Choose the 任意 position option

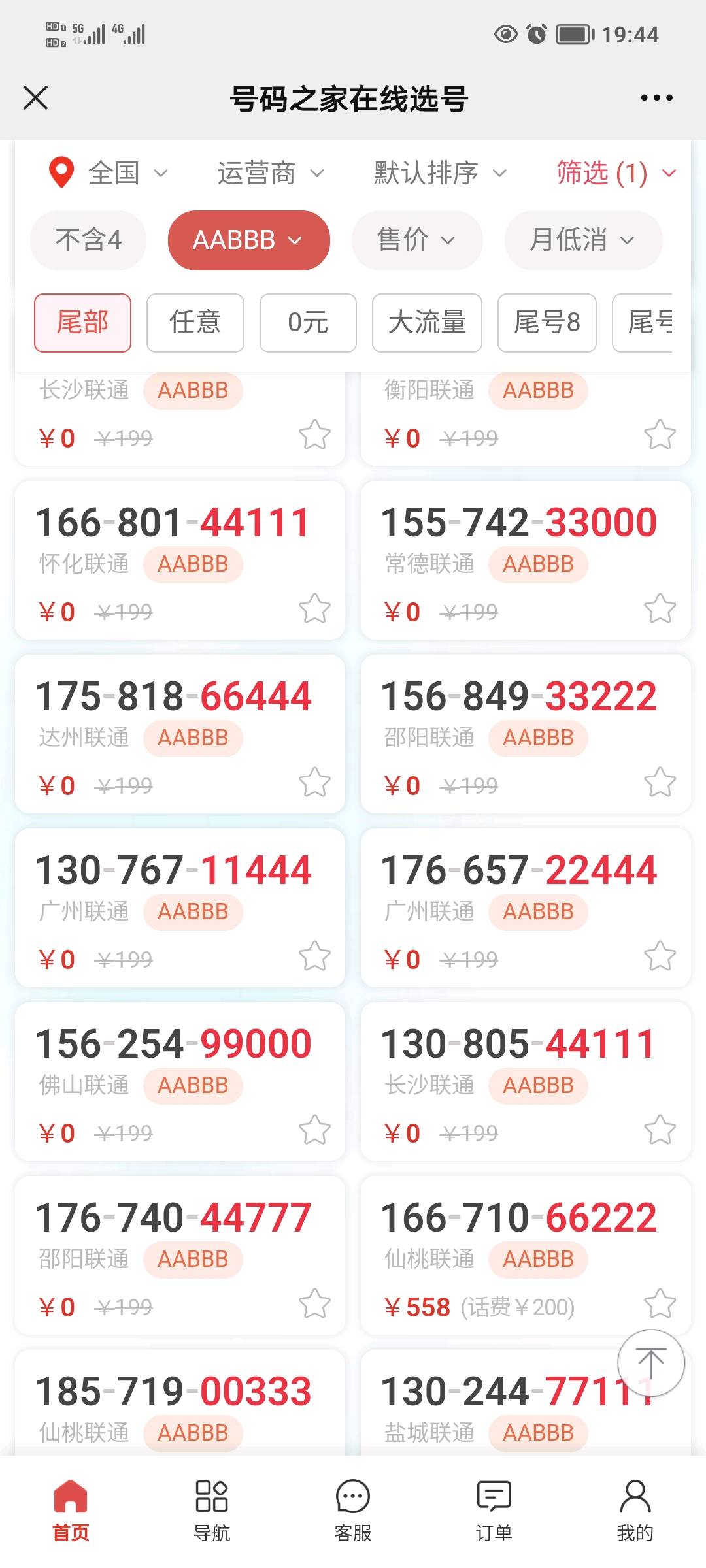tap(195, 323)
